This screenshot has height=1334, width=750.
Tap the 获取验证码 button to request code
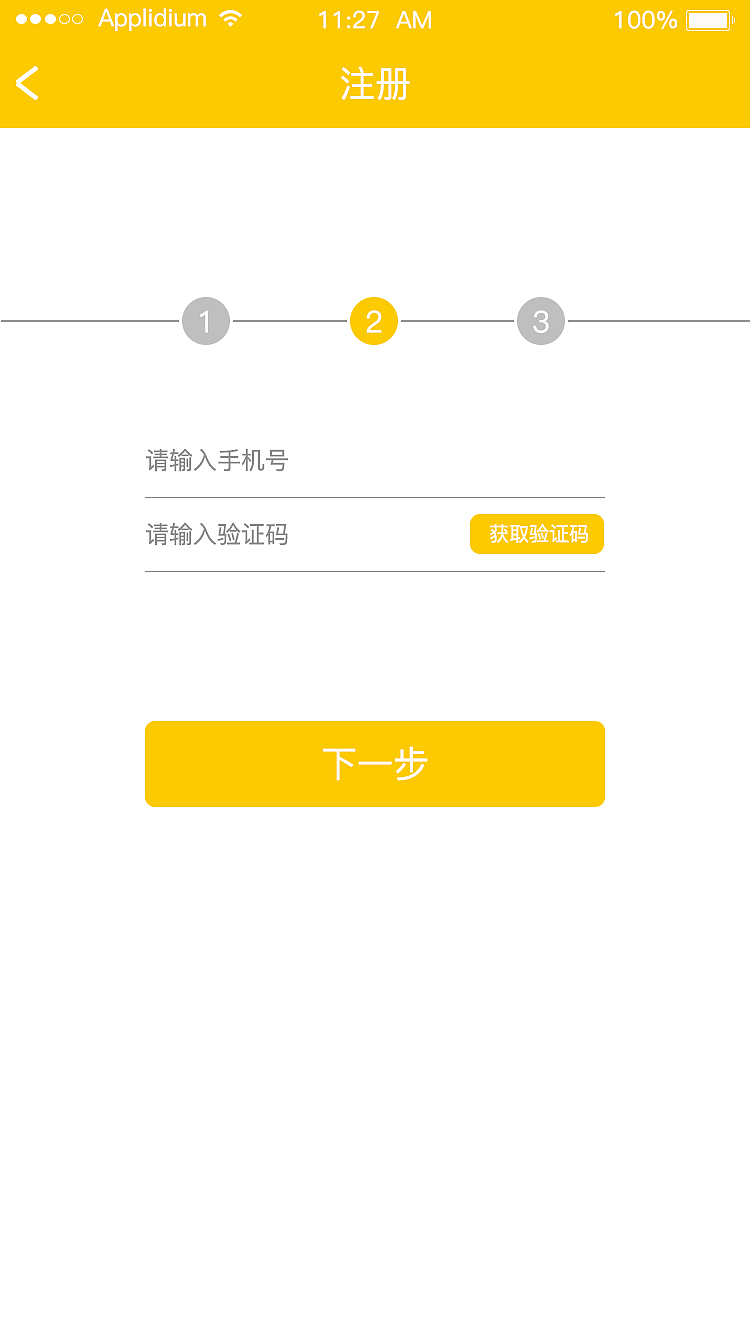point(537,534)
